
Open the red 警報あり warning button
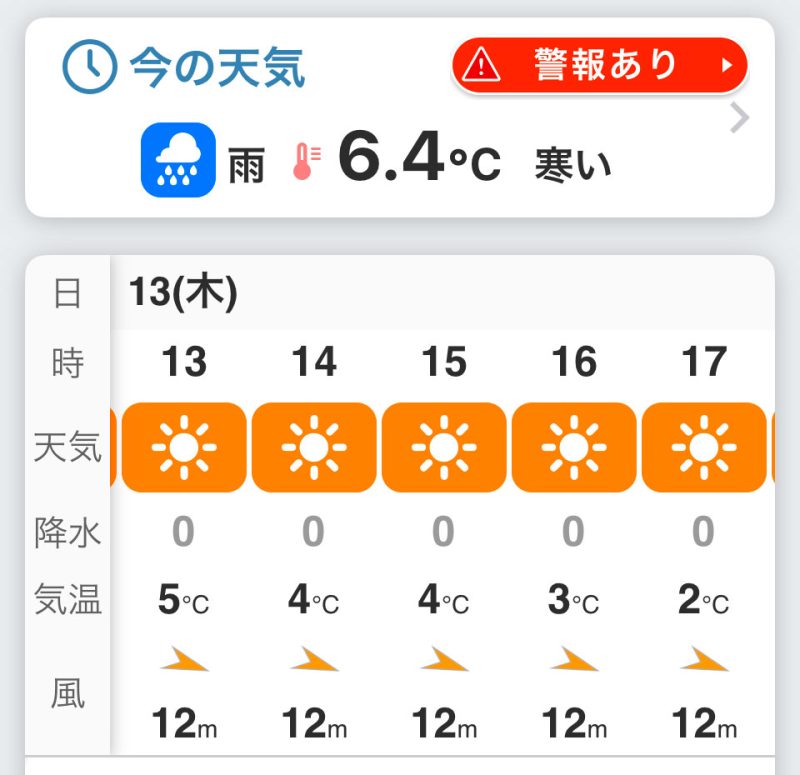pyautogui.click(x=600, y=66)
